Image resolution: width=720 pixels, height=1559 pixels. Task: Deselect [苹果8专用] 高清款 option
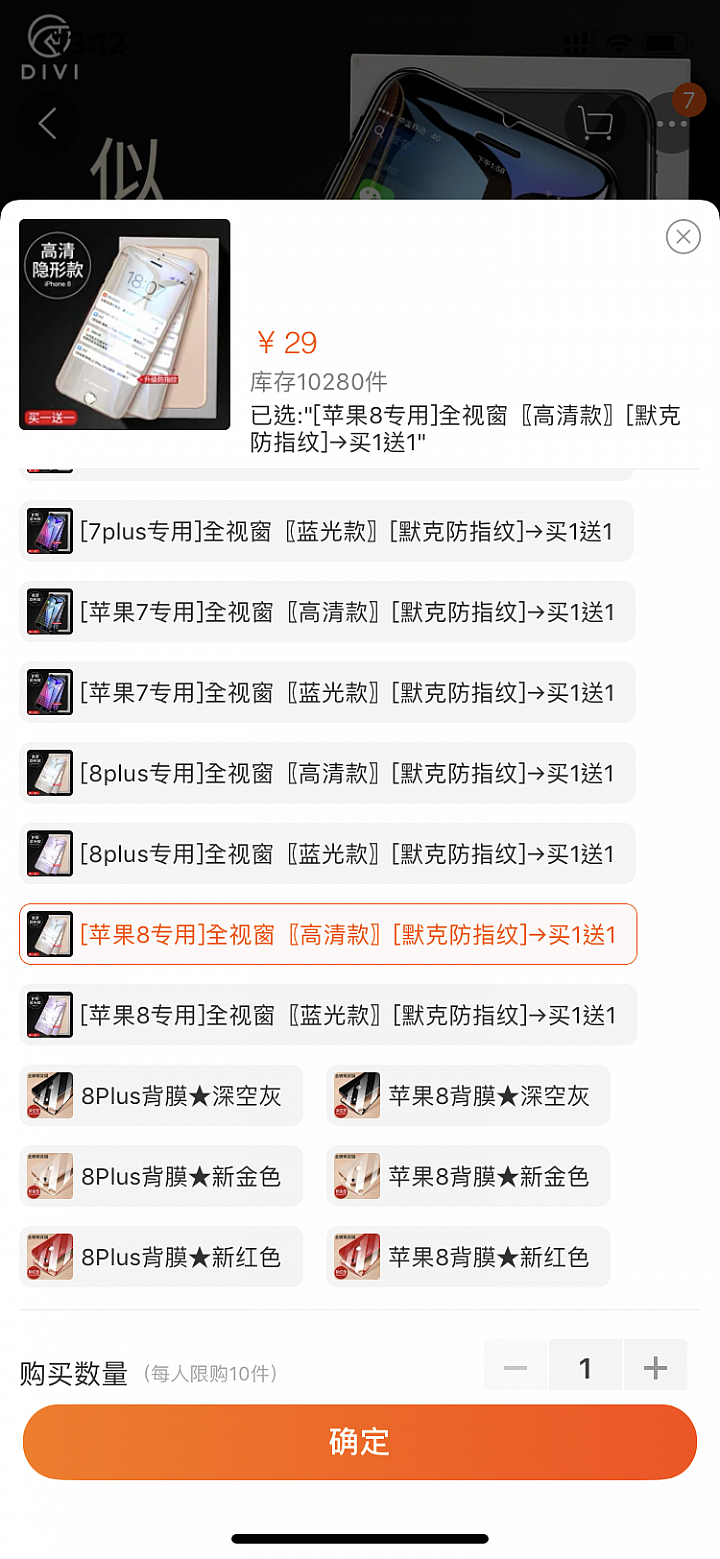327,934
